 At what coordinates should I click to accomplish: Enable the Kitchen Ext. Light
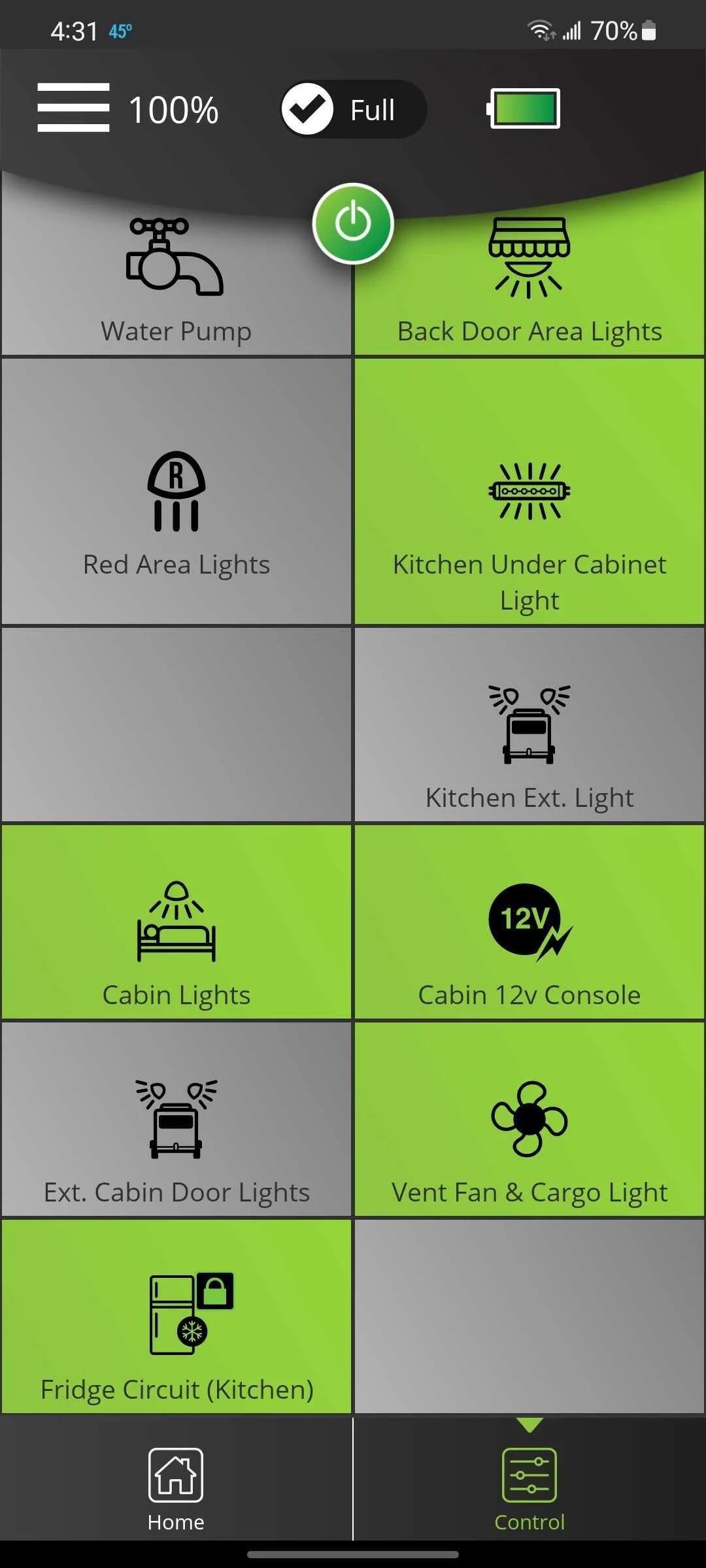point(529,725)
